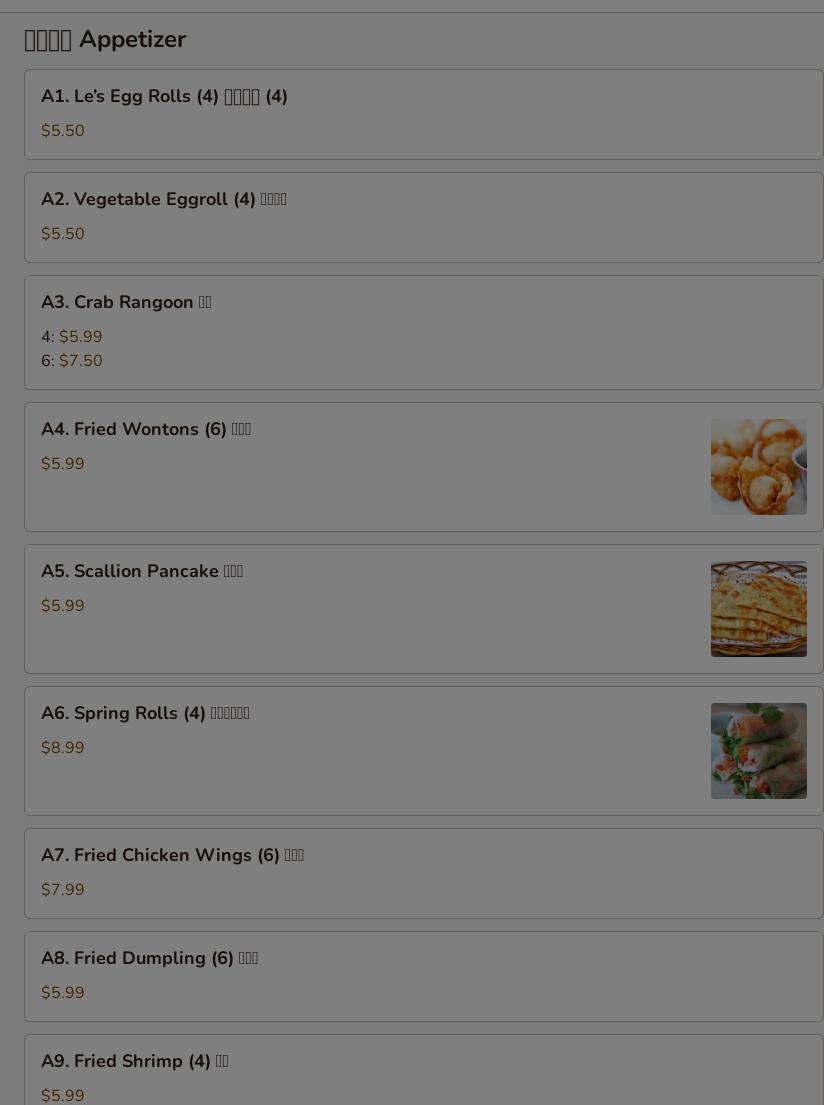View A6. Spring Rolls details
This screenshot has height=1105, width=824.
145,714
